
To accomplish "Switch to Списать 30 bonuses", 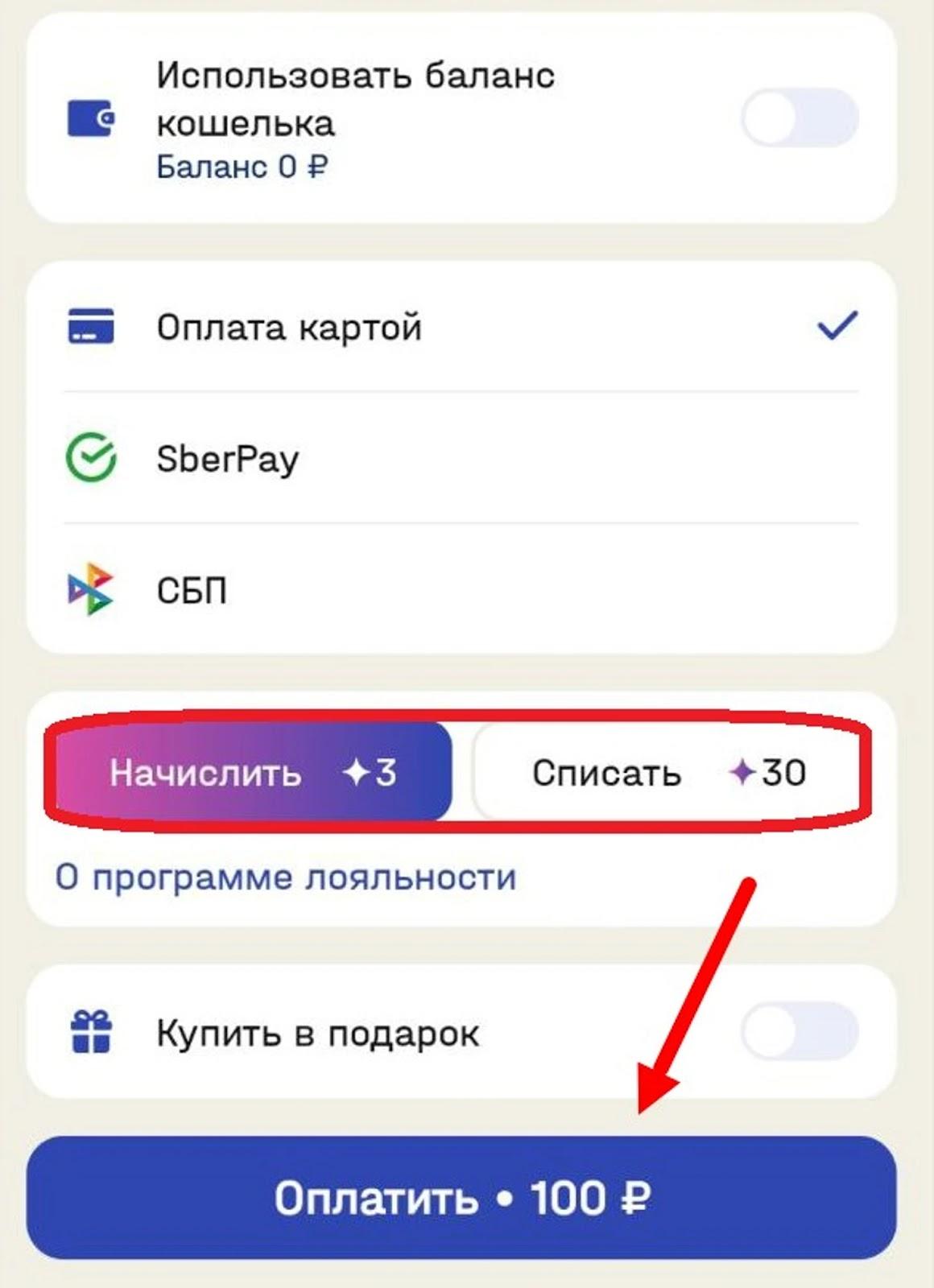I will [668, 772].
